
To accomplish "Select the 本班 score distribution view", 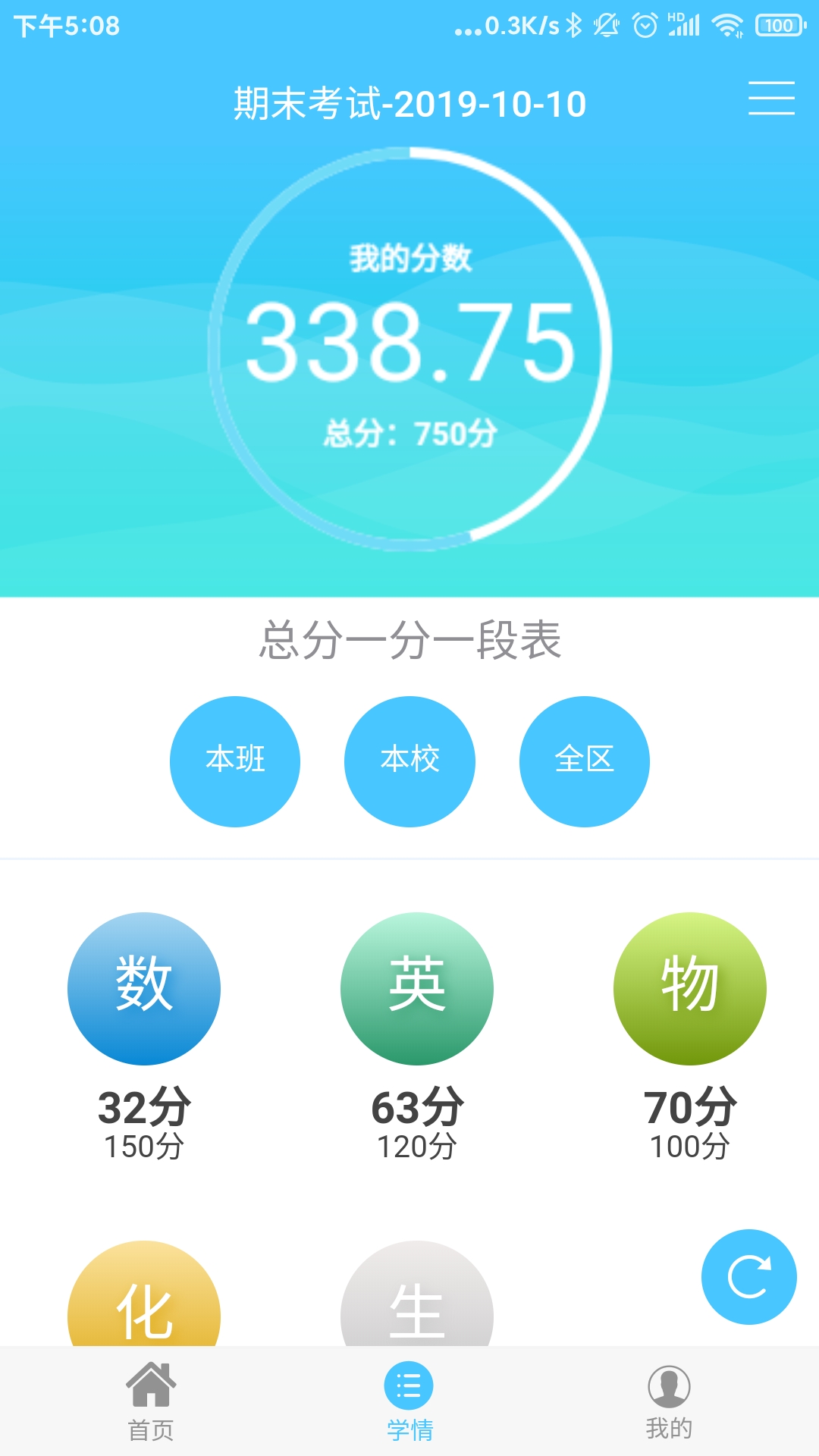I will (x=235, y=761).
